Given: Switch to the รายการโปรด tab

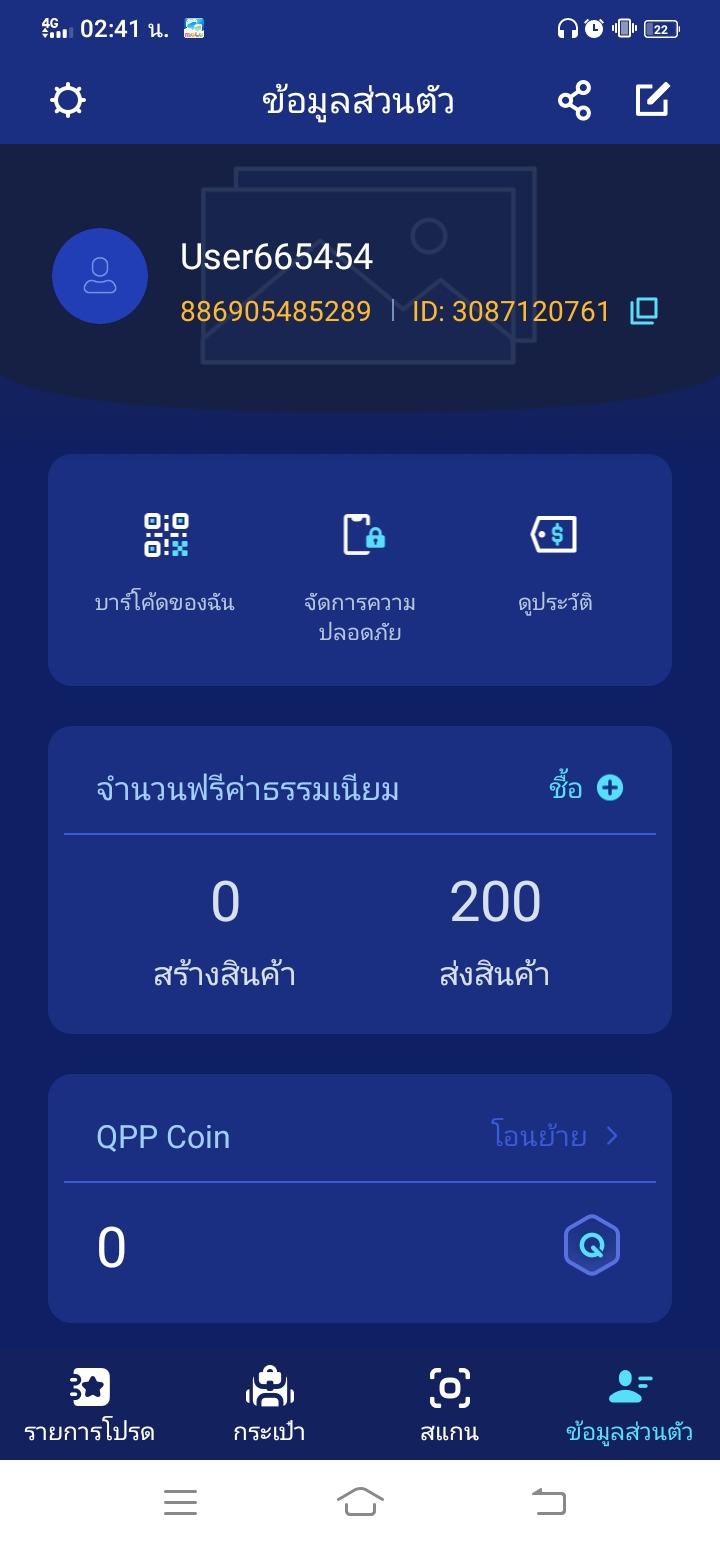Looking at the screenshot, I should (x=90, y=1405).
